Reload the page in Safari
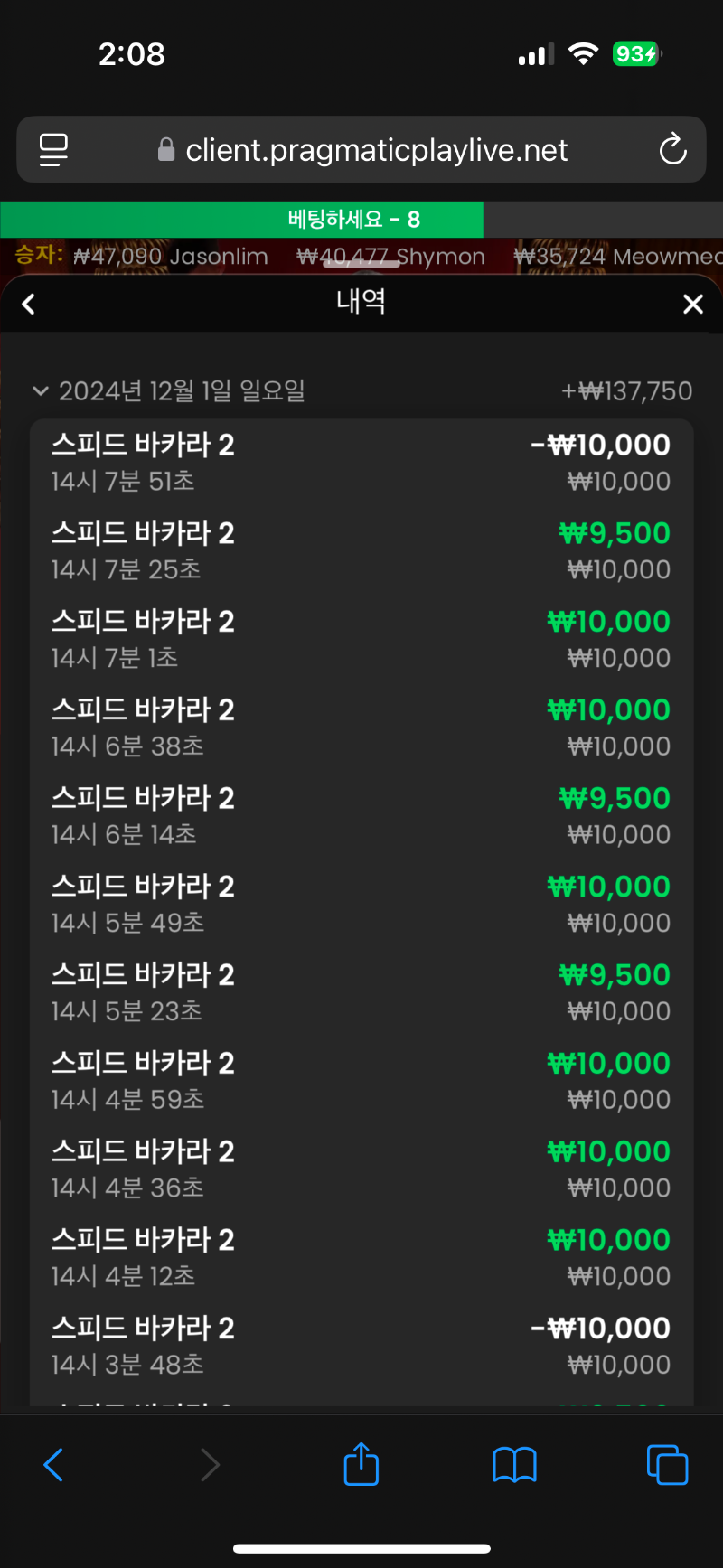723x1568 pixels. point(672,149)
